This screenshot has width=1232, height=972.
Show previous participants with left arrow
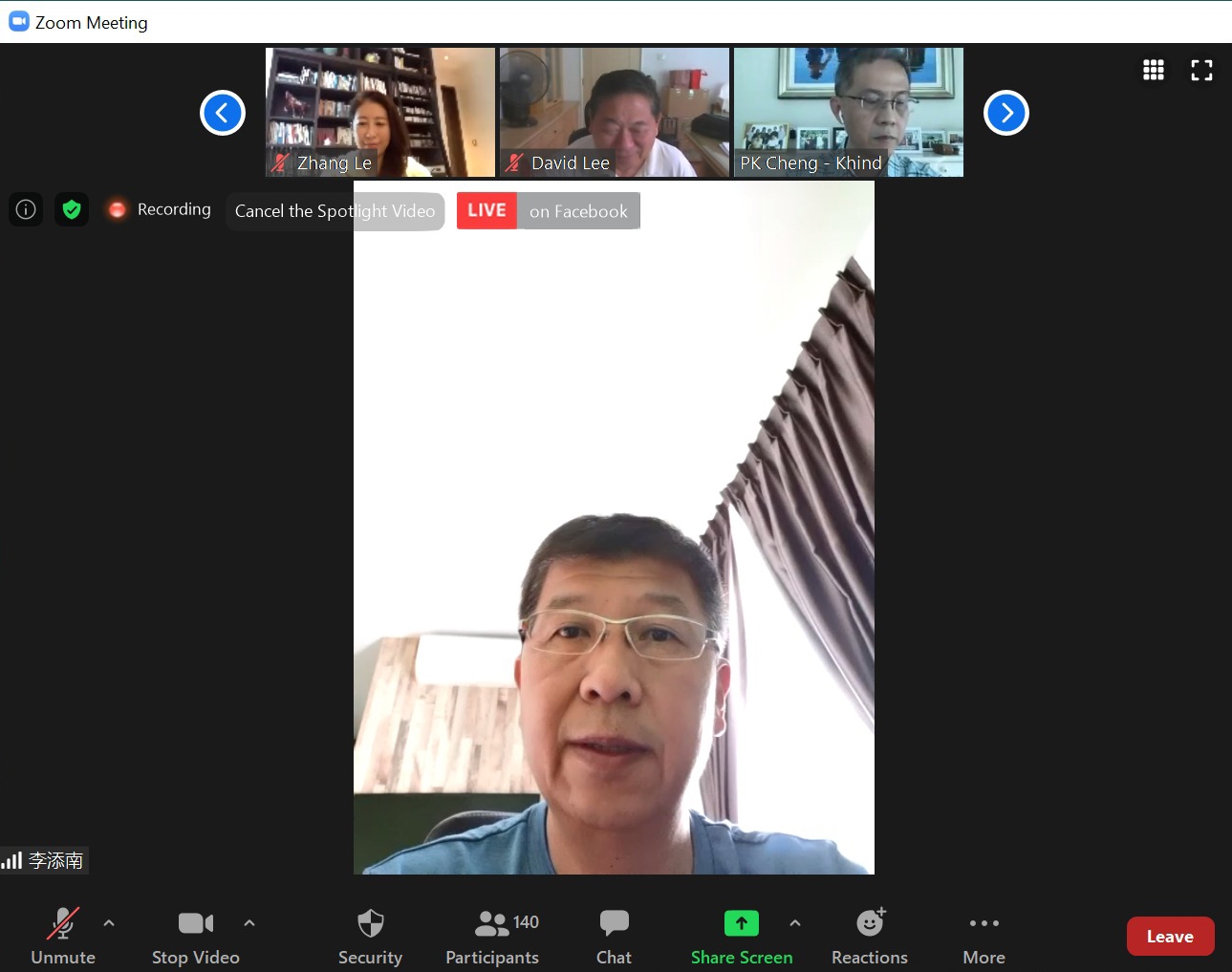click(223, 113)
